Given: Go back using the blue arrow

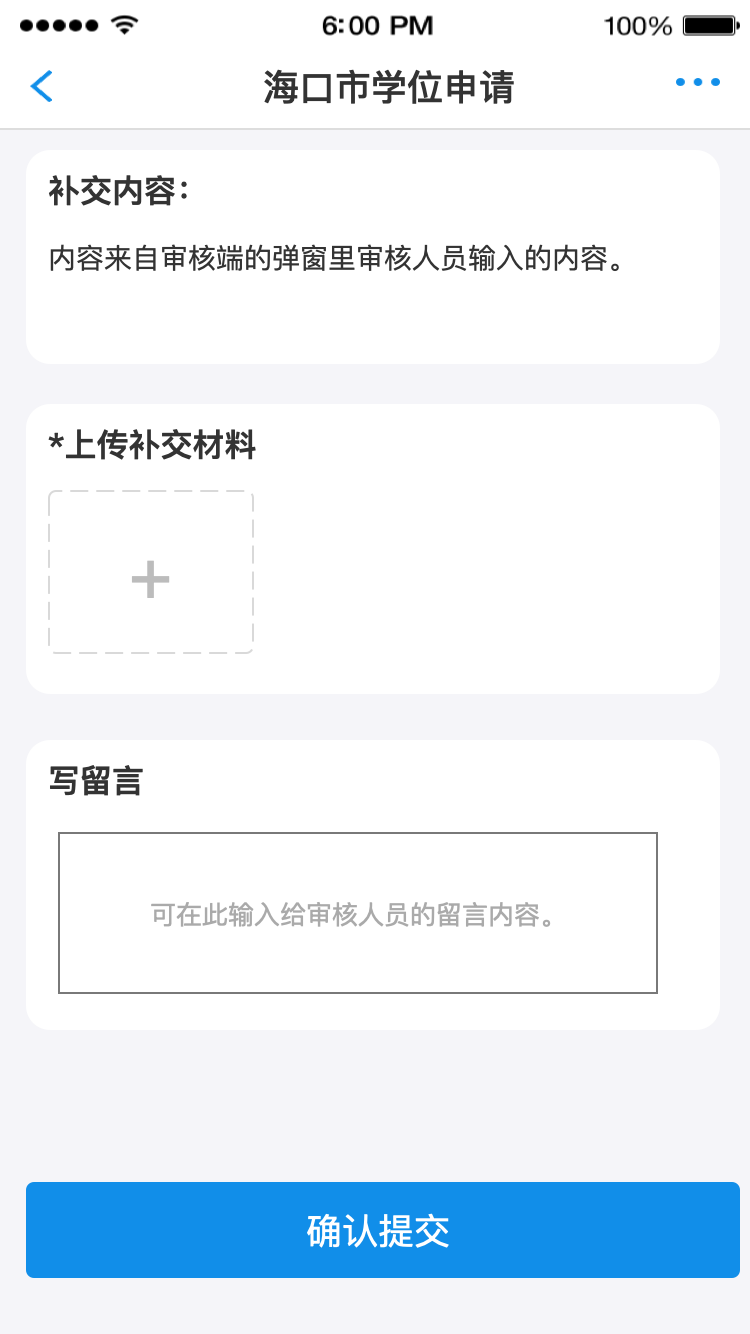Looking at the screenshot, I should 41,87.
